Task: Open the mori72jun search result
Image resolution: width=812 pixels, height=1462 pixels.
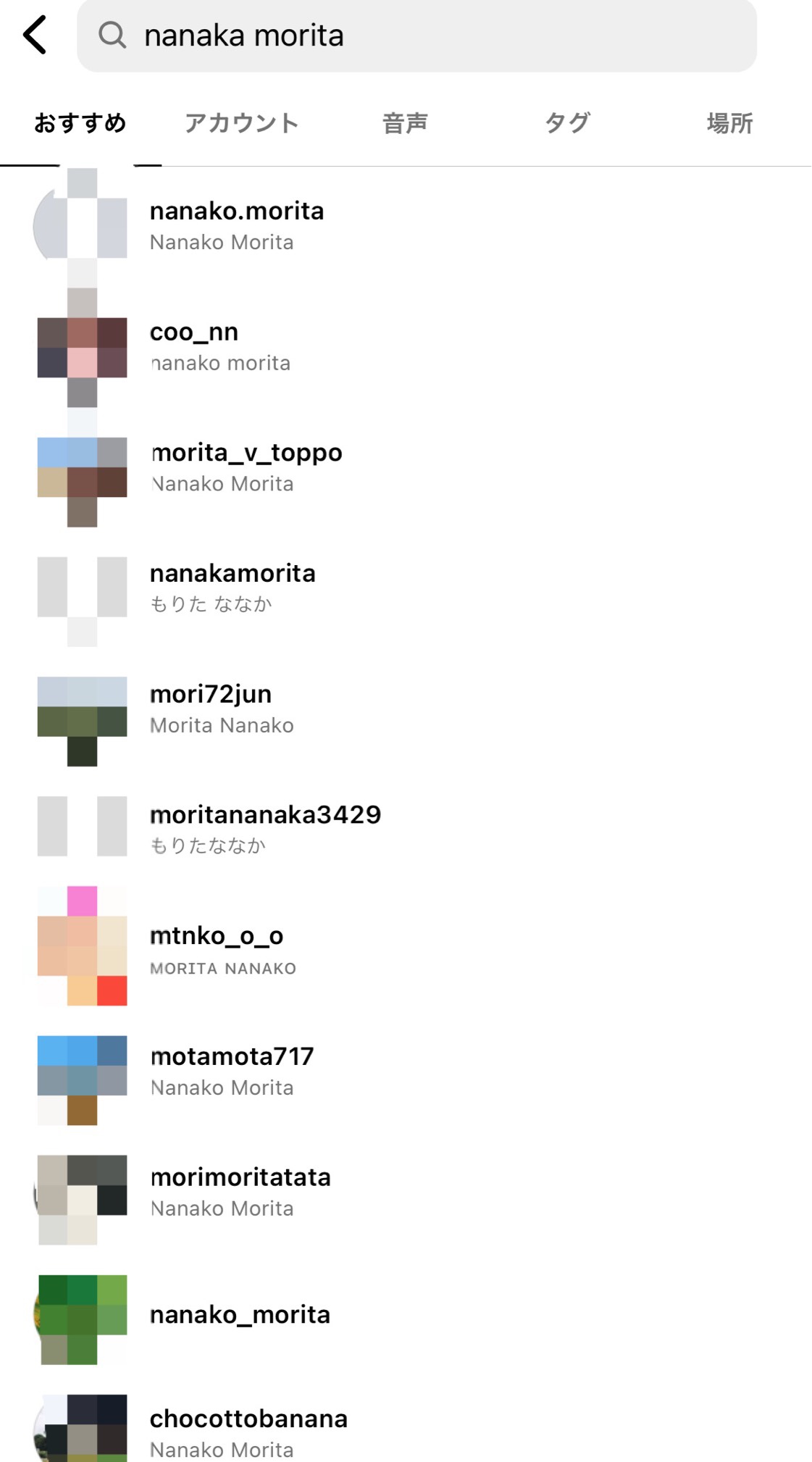Action: coord(221,709)
